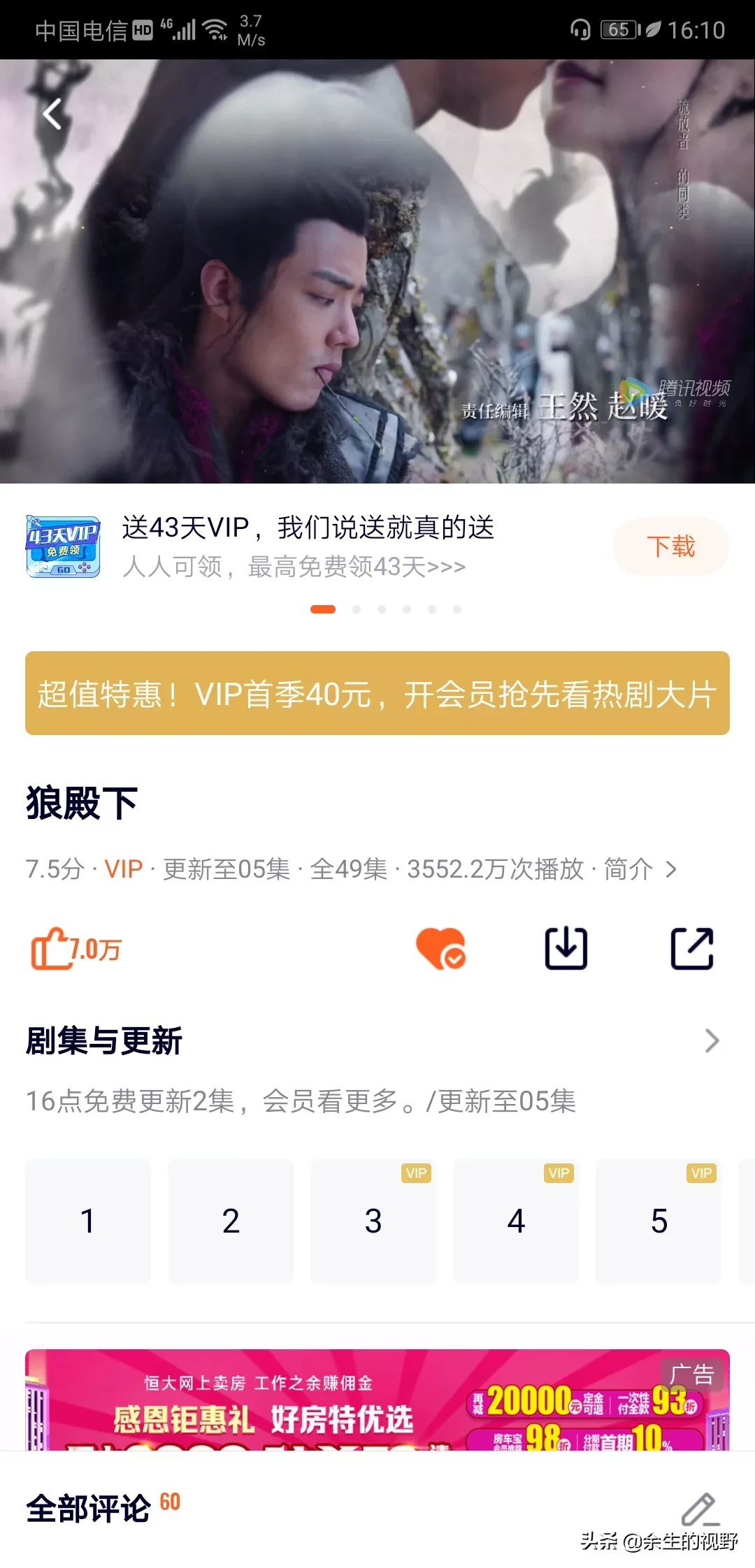The image size is (755, 1568).
Task: Download episodes using the download icon
Action: (566, 948)
